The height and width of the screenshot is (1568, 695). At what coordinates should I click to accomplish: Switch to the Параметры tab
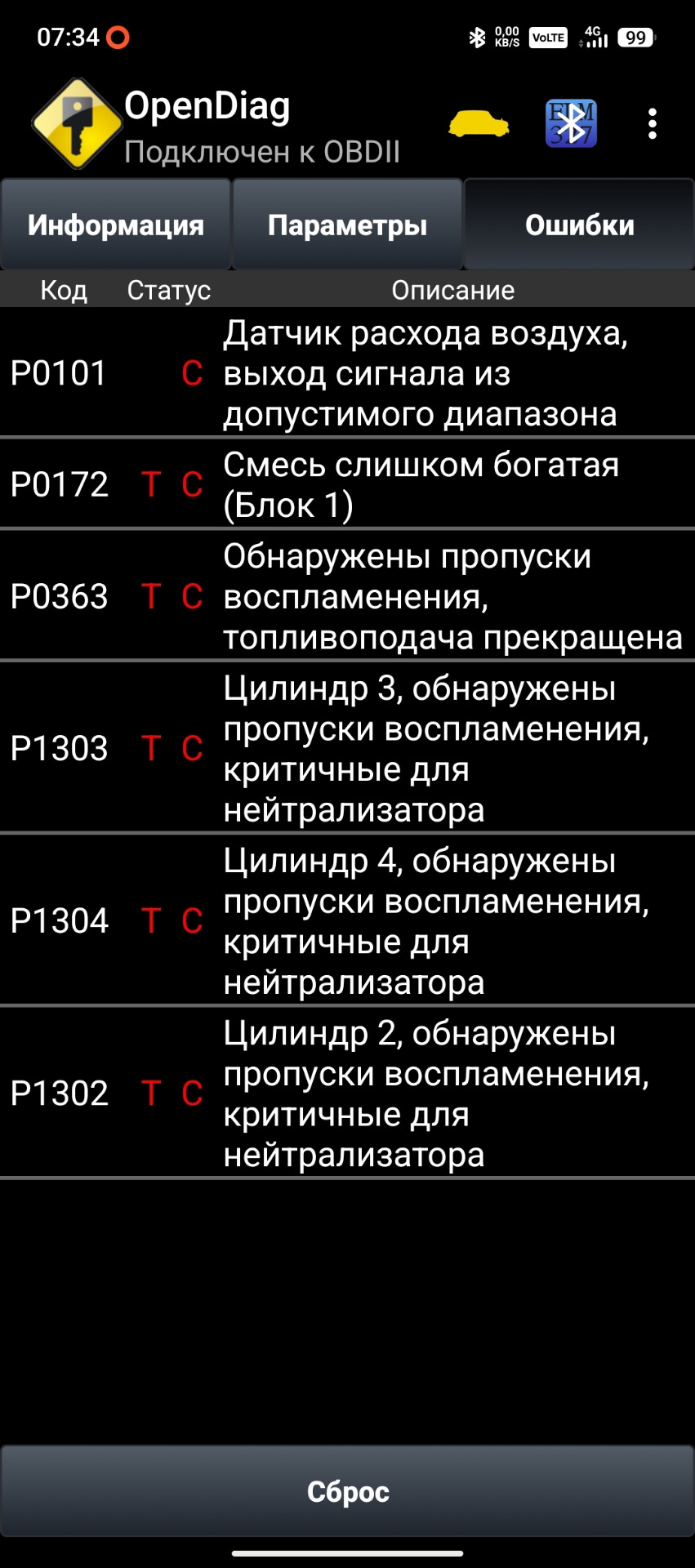(x=347, y=225)
